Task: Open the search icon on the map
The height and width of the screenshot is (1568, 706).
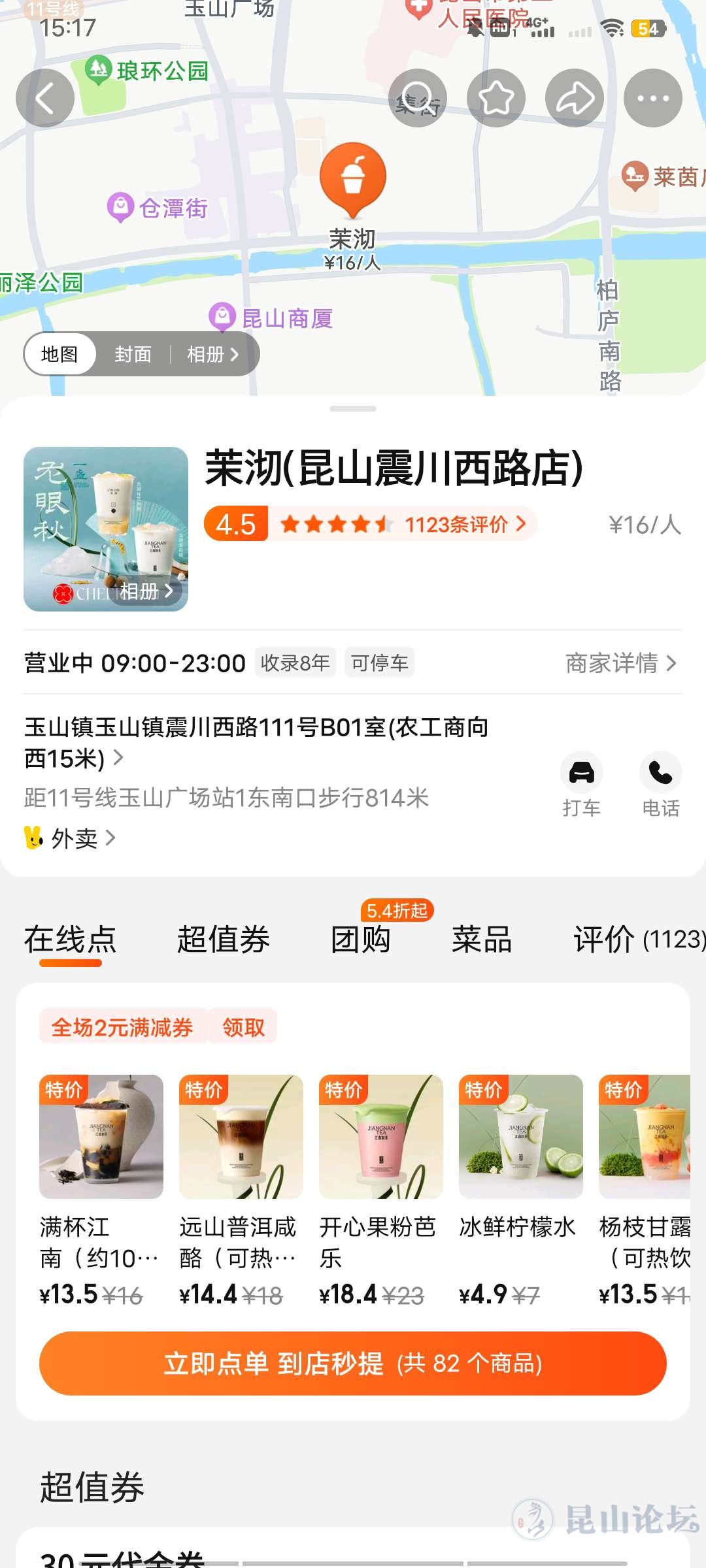Action: (x=417, y=98)
